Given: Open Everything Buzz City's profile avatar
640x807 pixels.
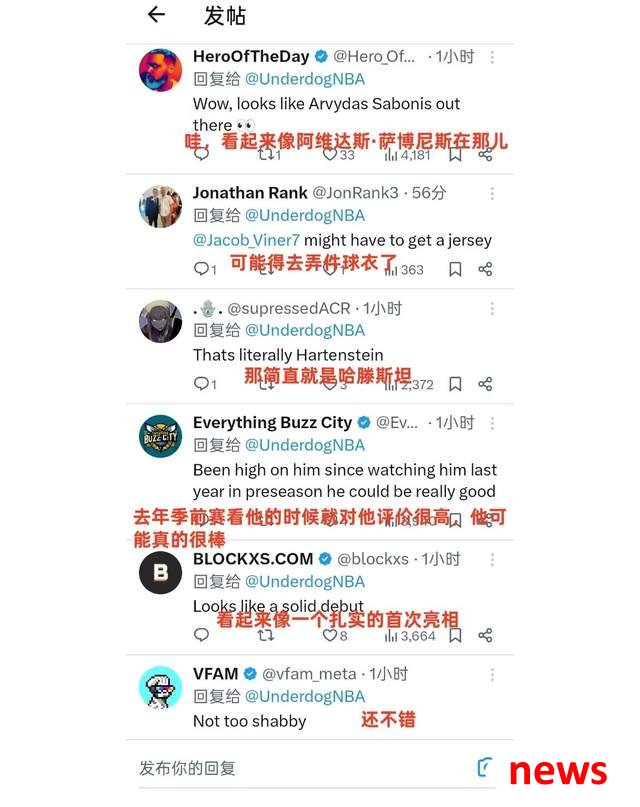Looking at the screenshot, I should point(160,436).
